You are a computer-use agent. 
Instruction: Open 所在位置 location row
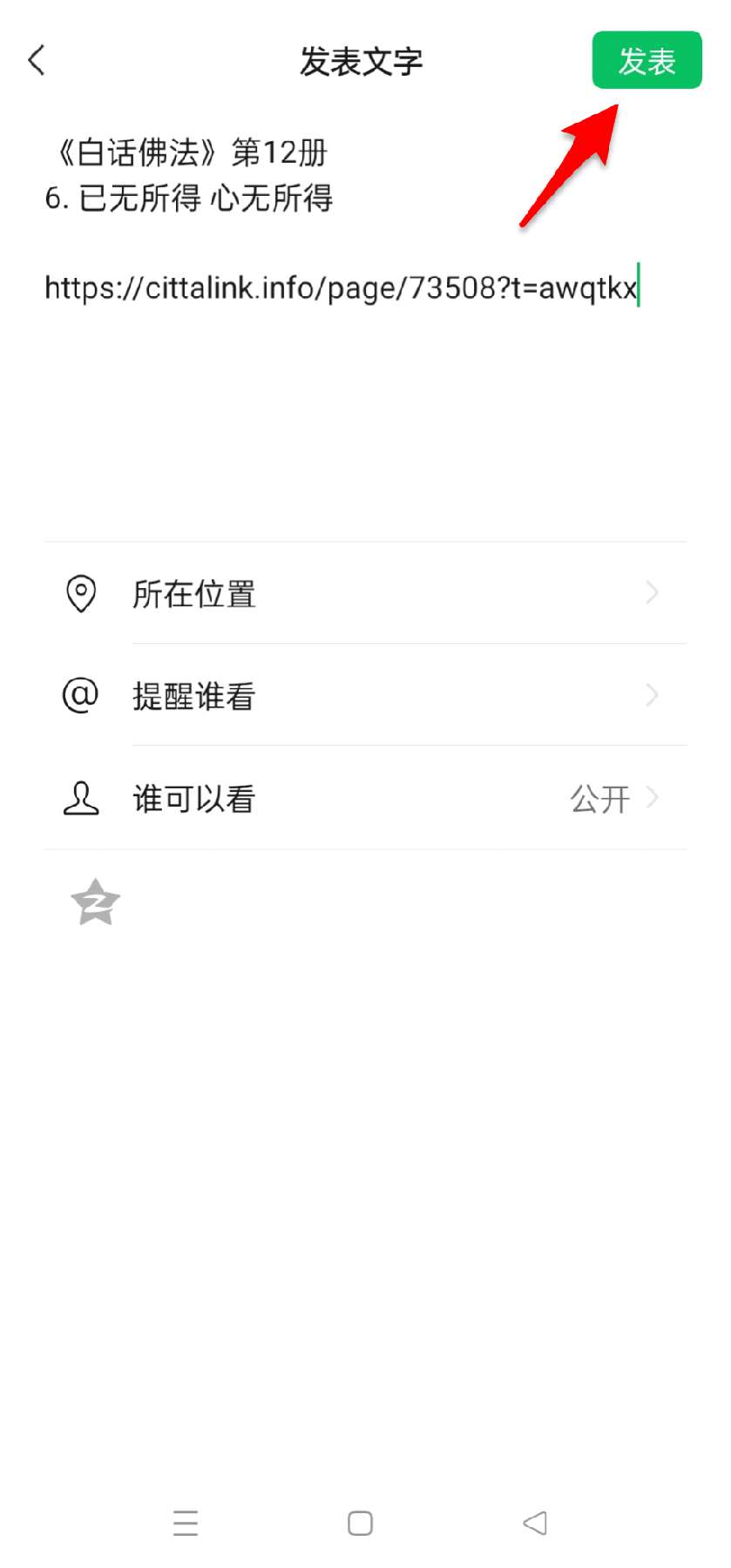coord(365,593)
